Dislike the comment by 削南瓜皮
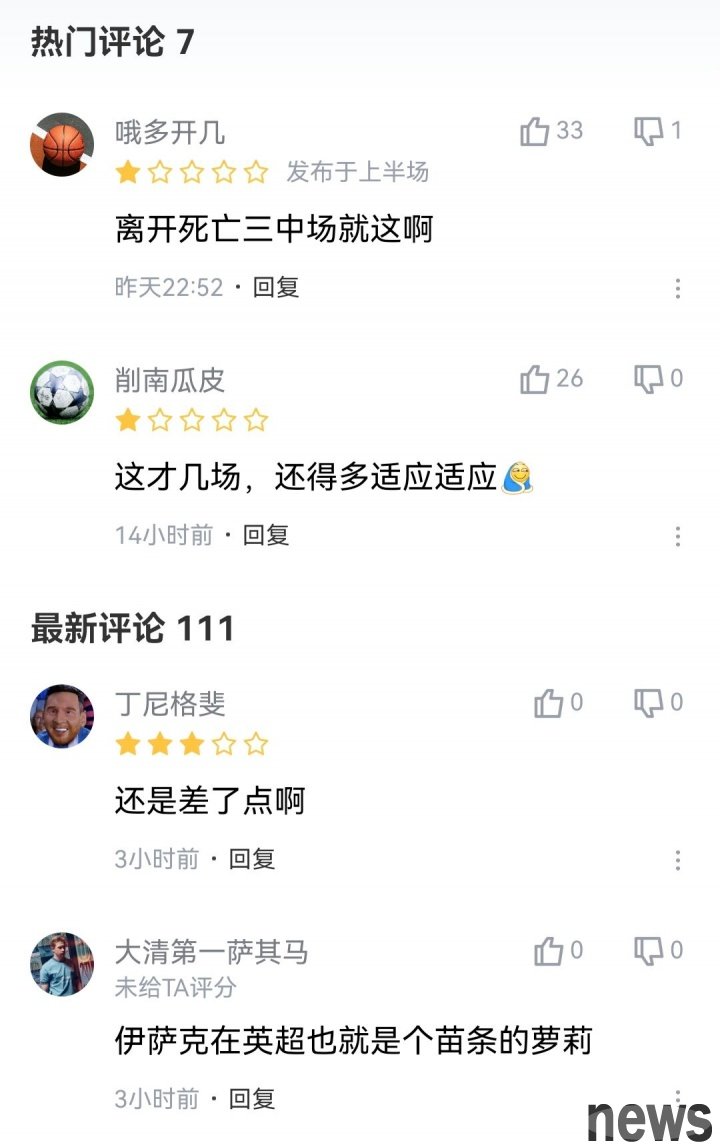Screen dimensions: 720x1147 650,379
